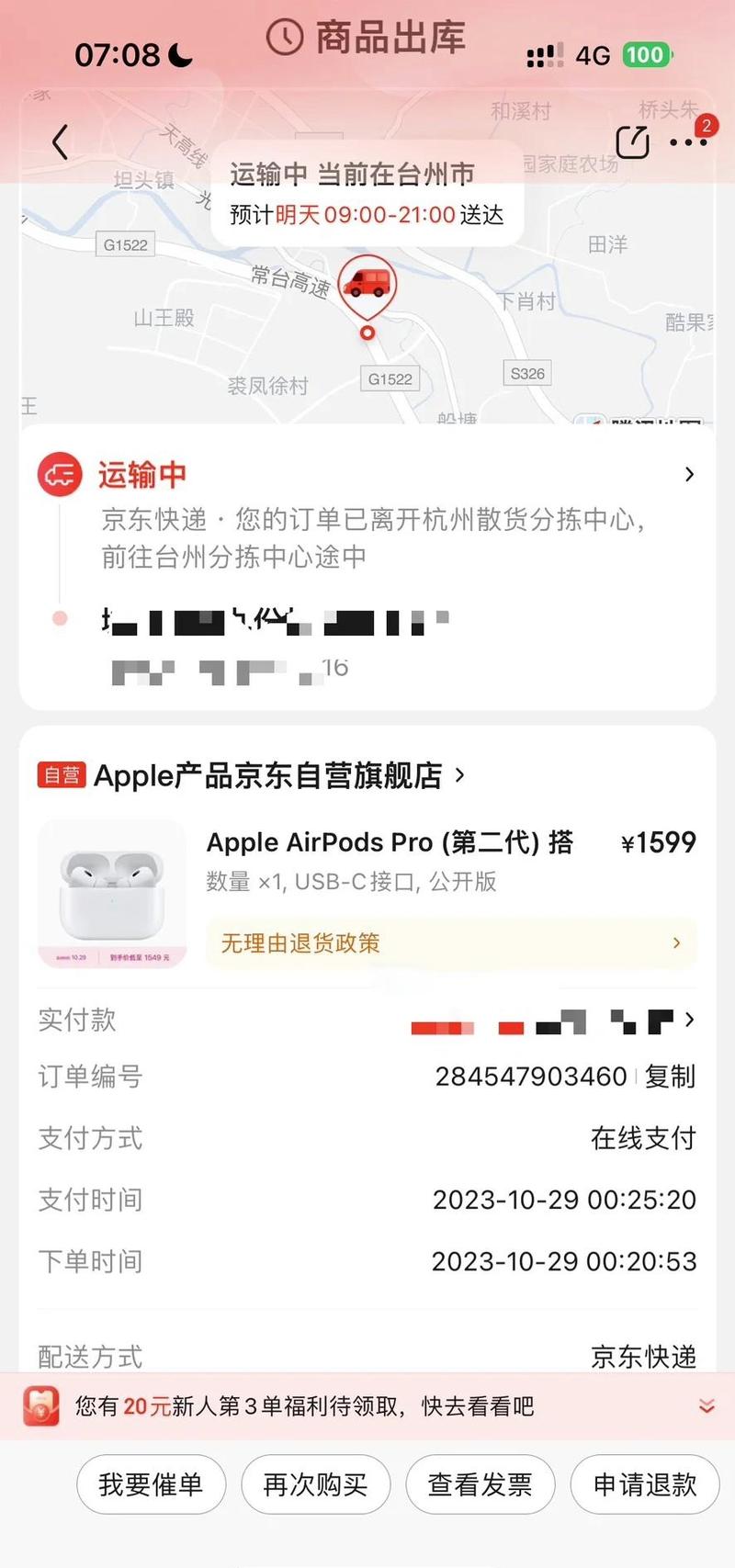
Task: Expand the 实付款 payment breakdown
Action: coord(689,1020)
